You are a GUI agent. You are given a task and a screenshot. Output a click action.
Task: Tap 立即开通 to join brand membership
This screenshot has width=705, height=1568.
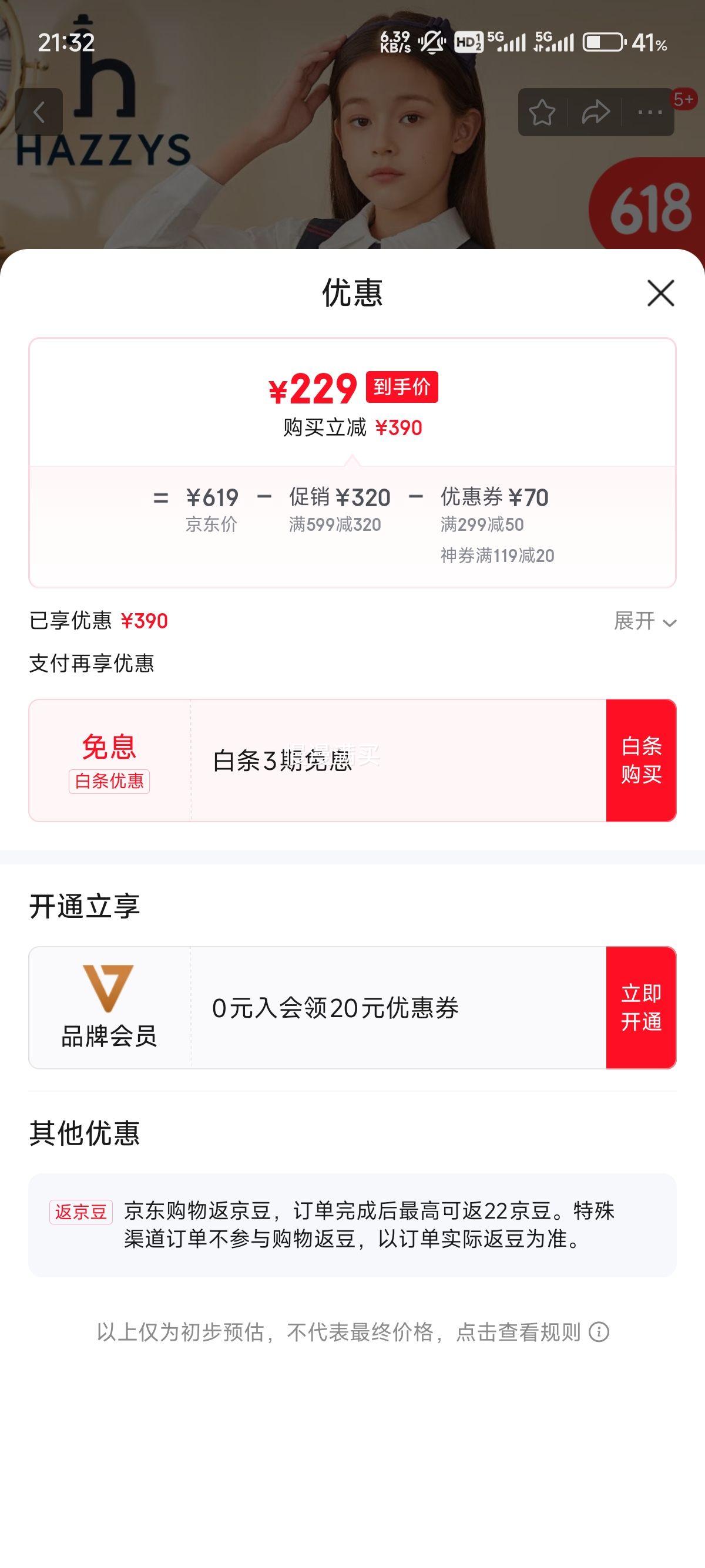(641, 1007)
